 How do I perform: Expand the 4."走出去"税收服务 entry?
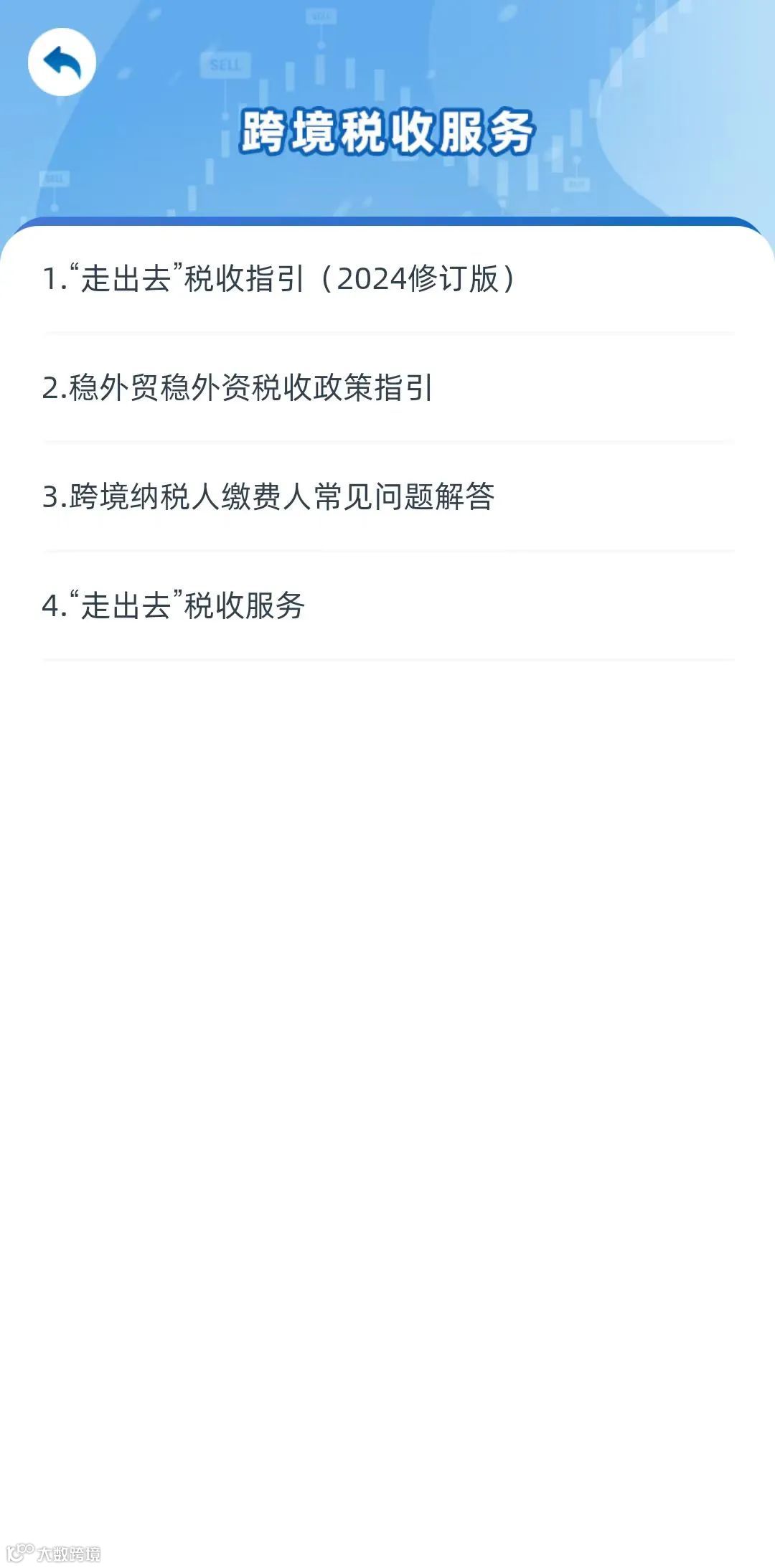click(x=176, y=605)
